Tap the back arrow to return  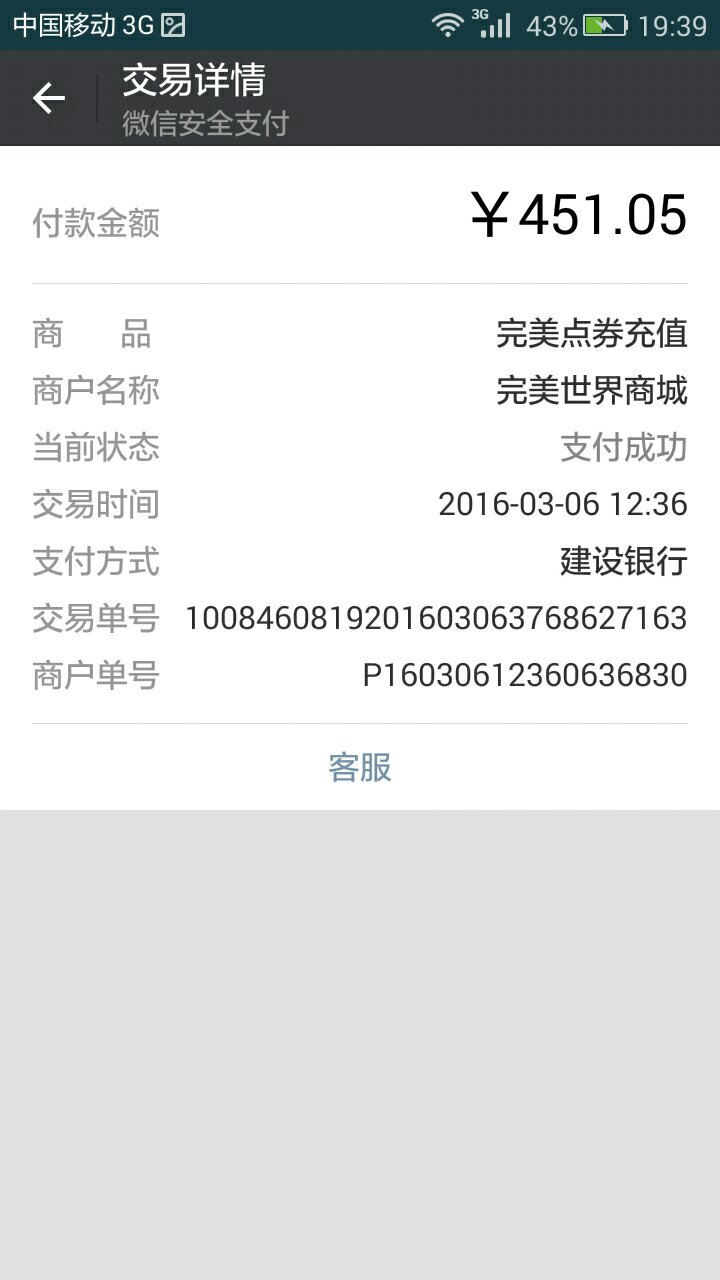[47, 97]
